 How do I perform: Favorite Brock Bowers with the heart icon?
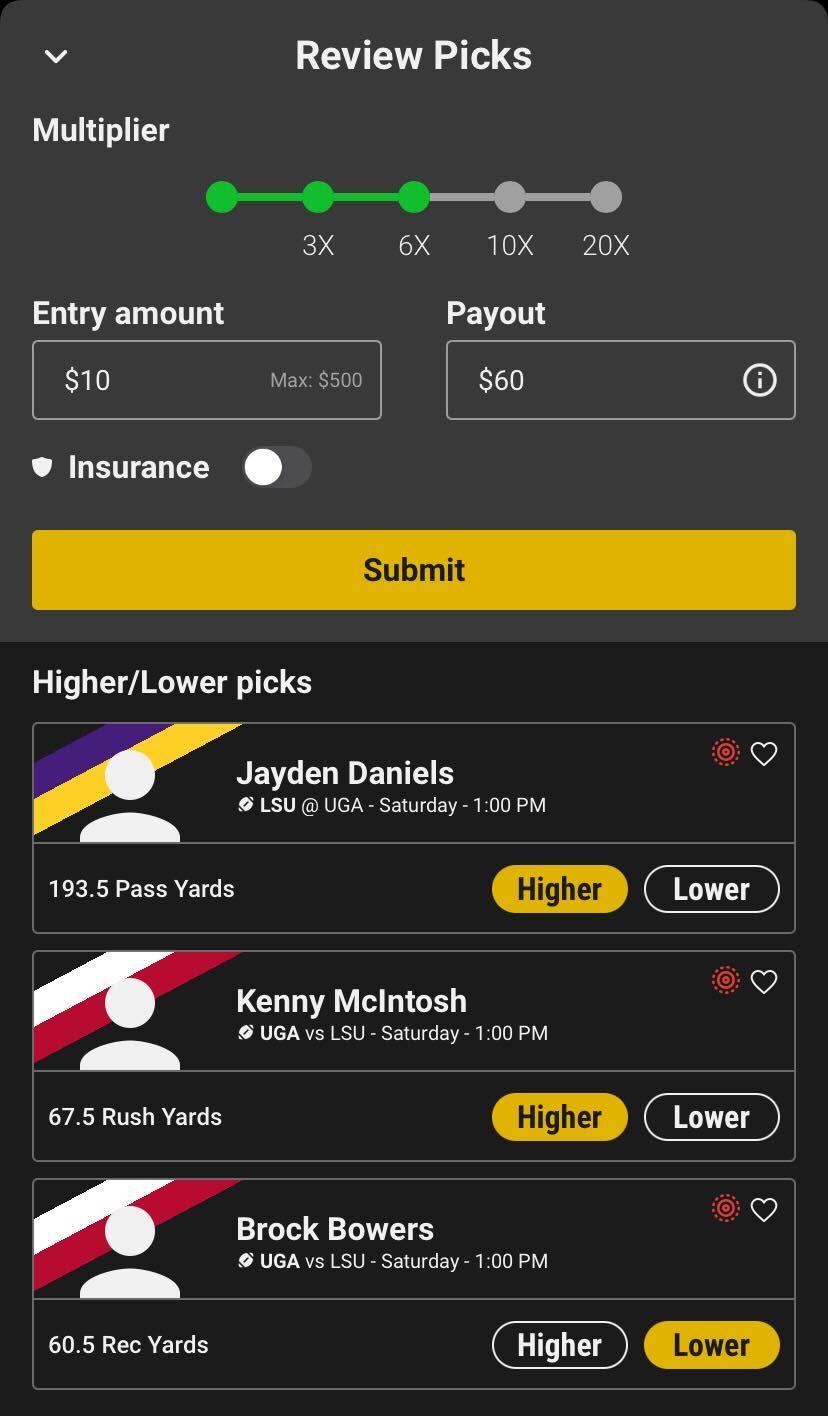point(764,1210)
